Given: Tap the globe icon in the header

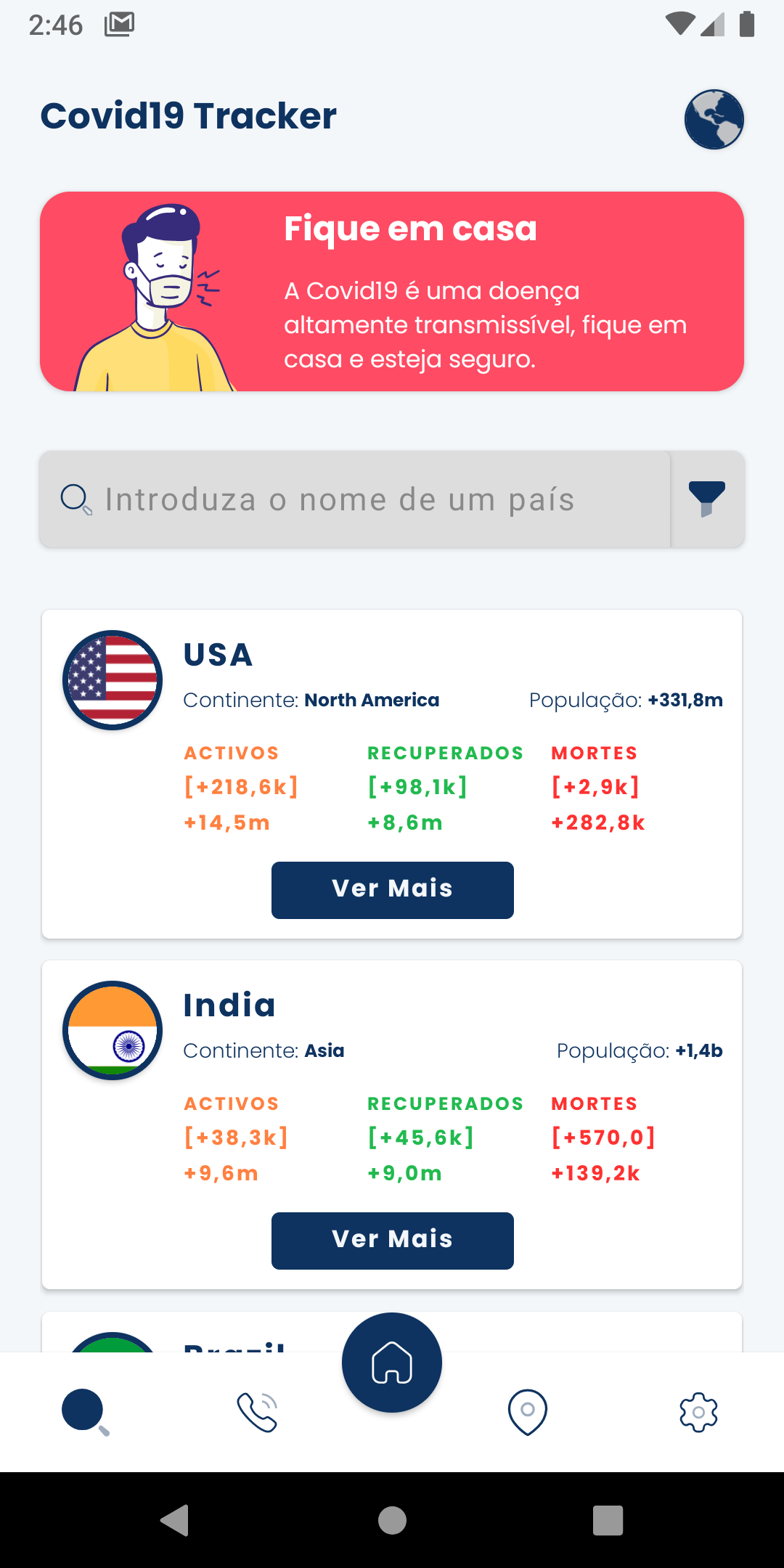Looking at the screenshot, I should pos(714,119).
